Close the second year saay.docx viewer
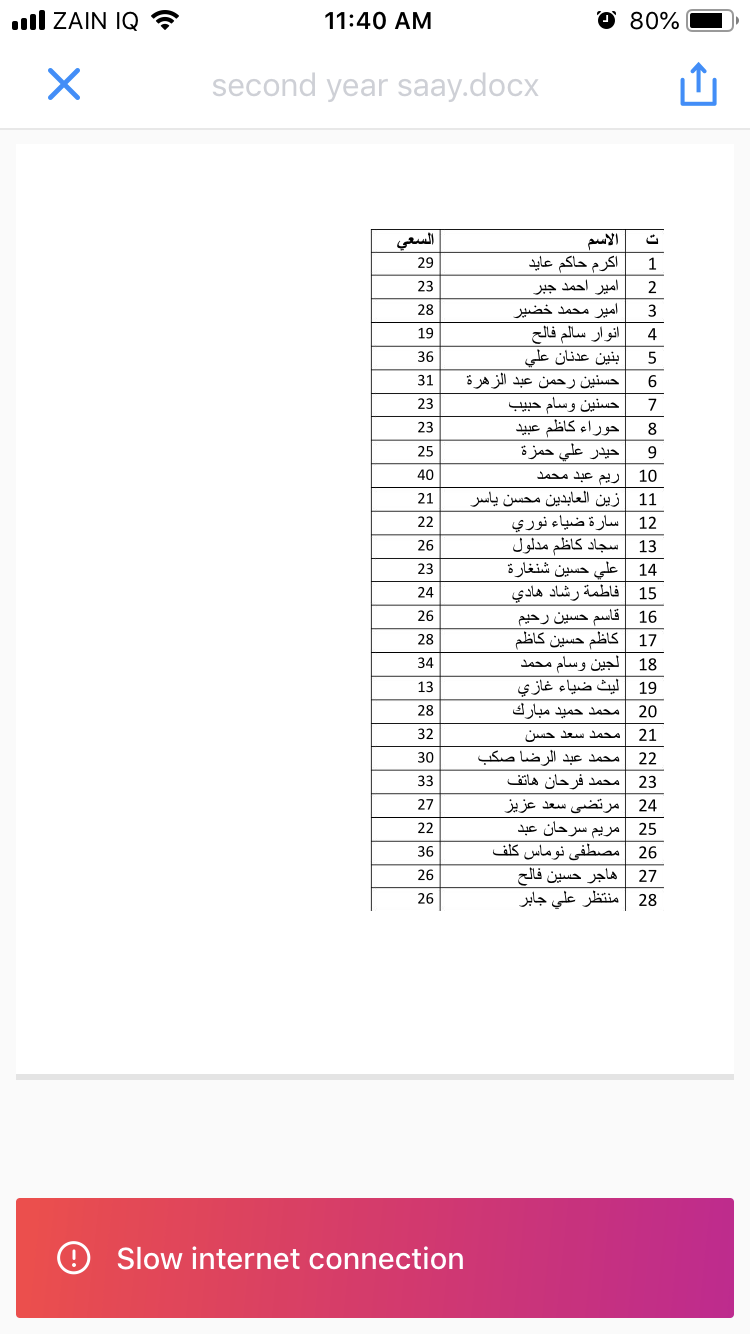This screenshot has height=1334, width=750. [x=64, y=85]
